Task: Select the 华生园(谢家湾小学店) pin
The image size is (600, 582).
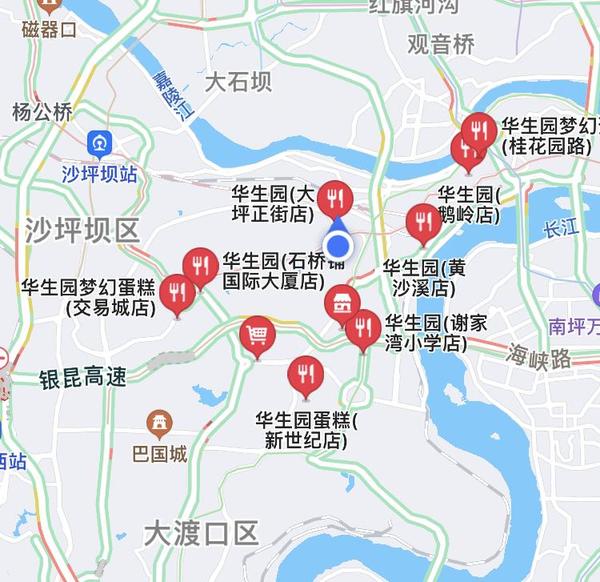Action: coord(363,327)
